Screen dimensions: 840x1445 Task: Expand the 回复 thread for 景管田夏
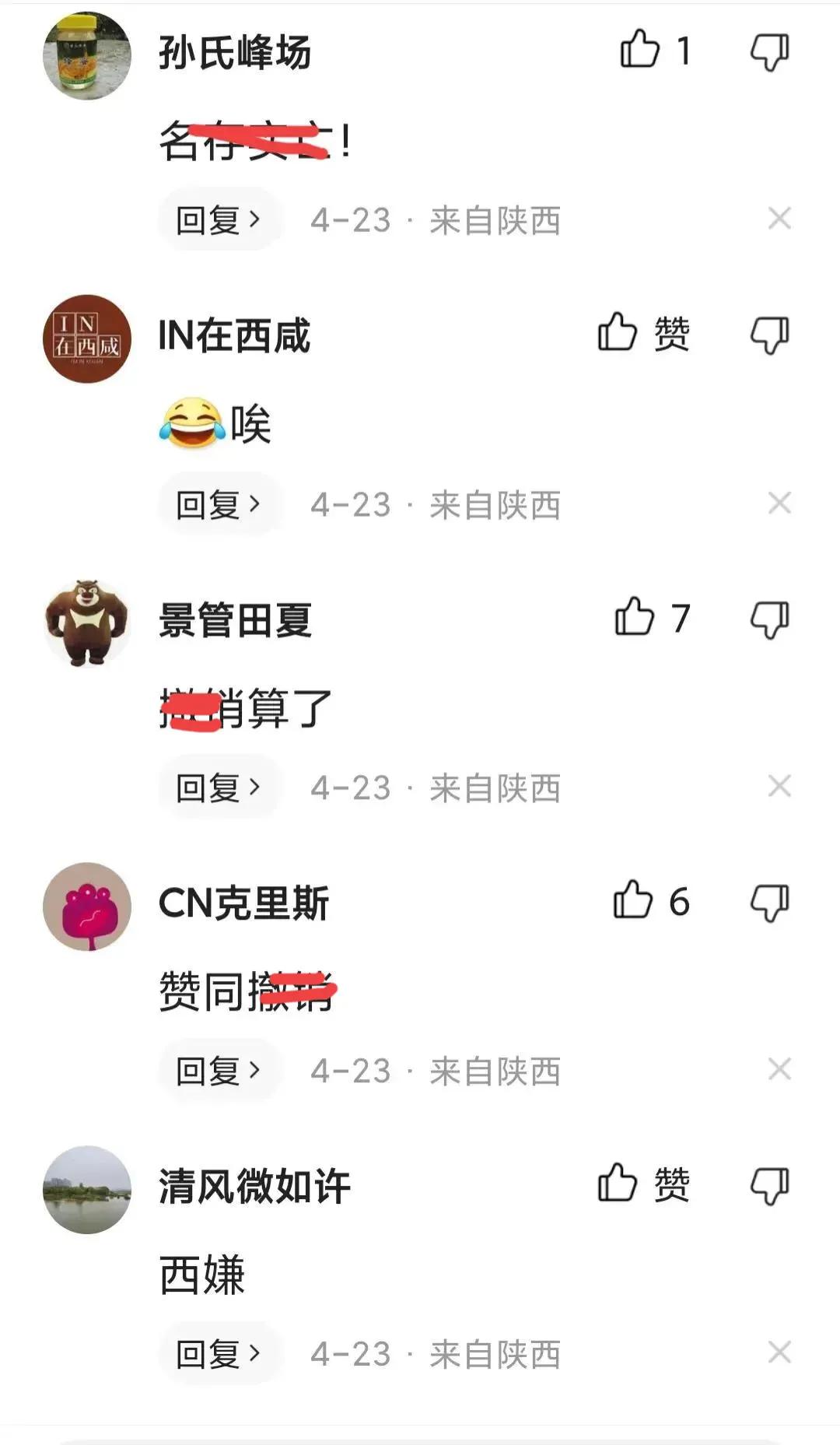coord(218,787)
